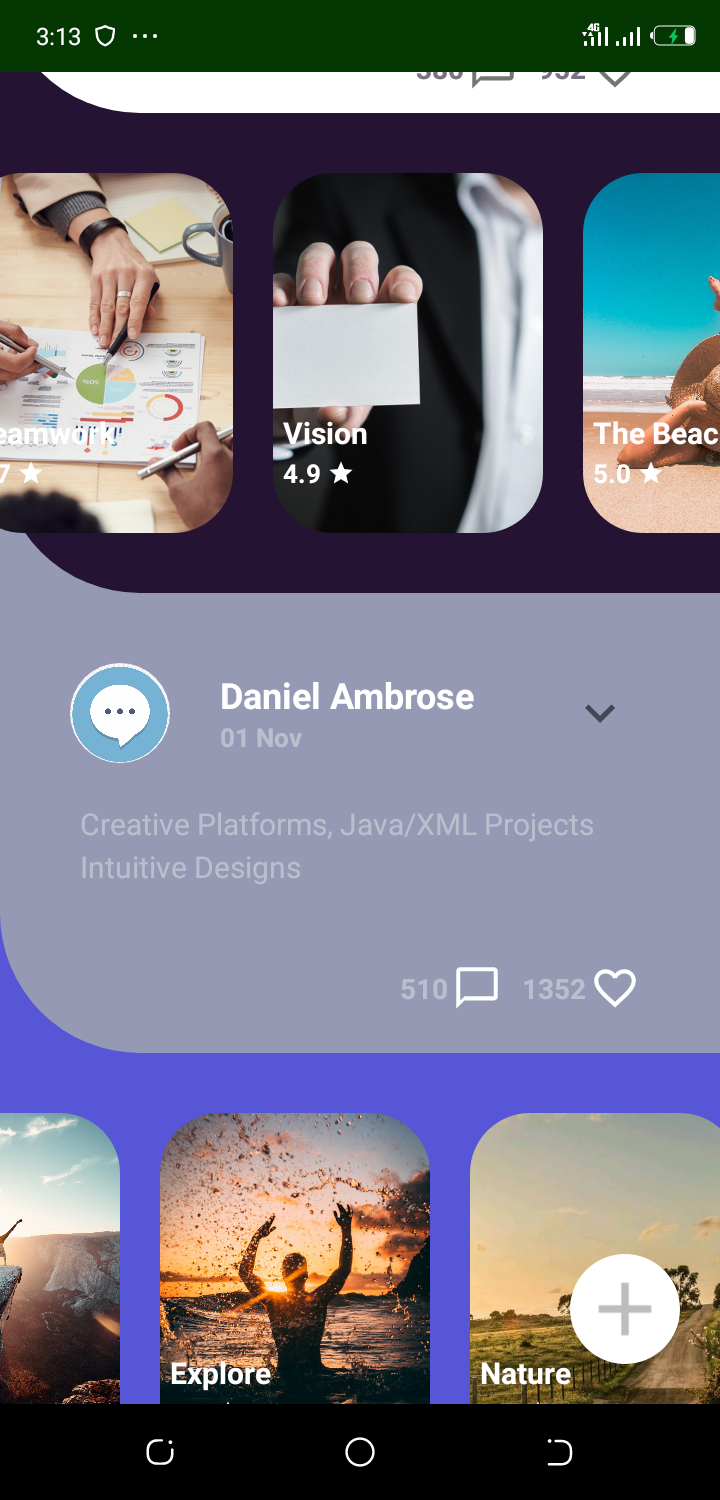The height and width of the screenshot is (1500, 720).
Task: Go back with the system back button
Action: (559, 1452)
